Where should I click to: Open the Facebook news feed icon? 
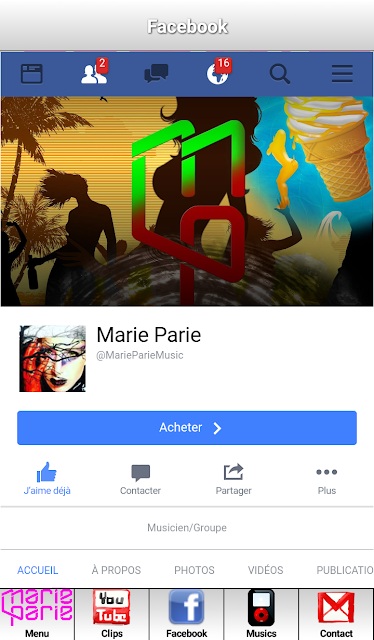32,74
